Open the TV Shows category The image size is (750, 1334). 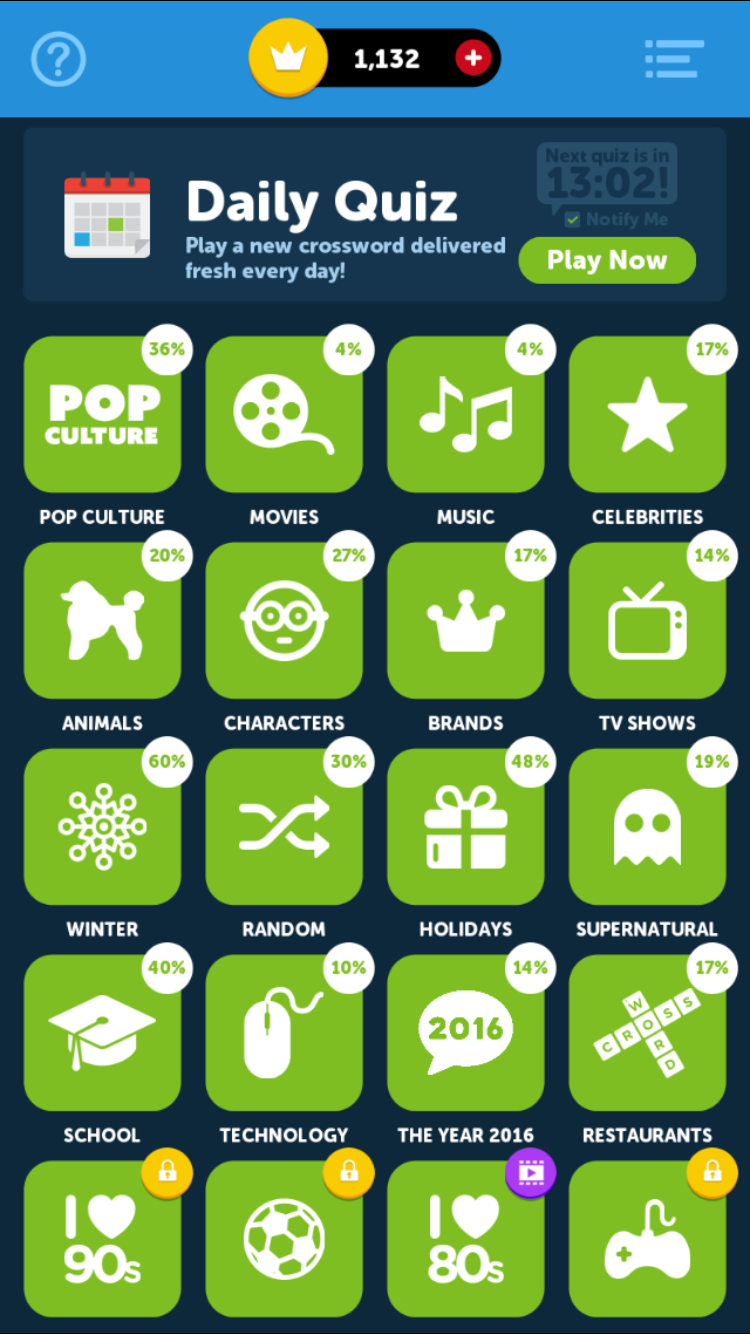pos(647,620)
